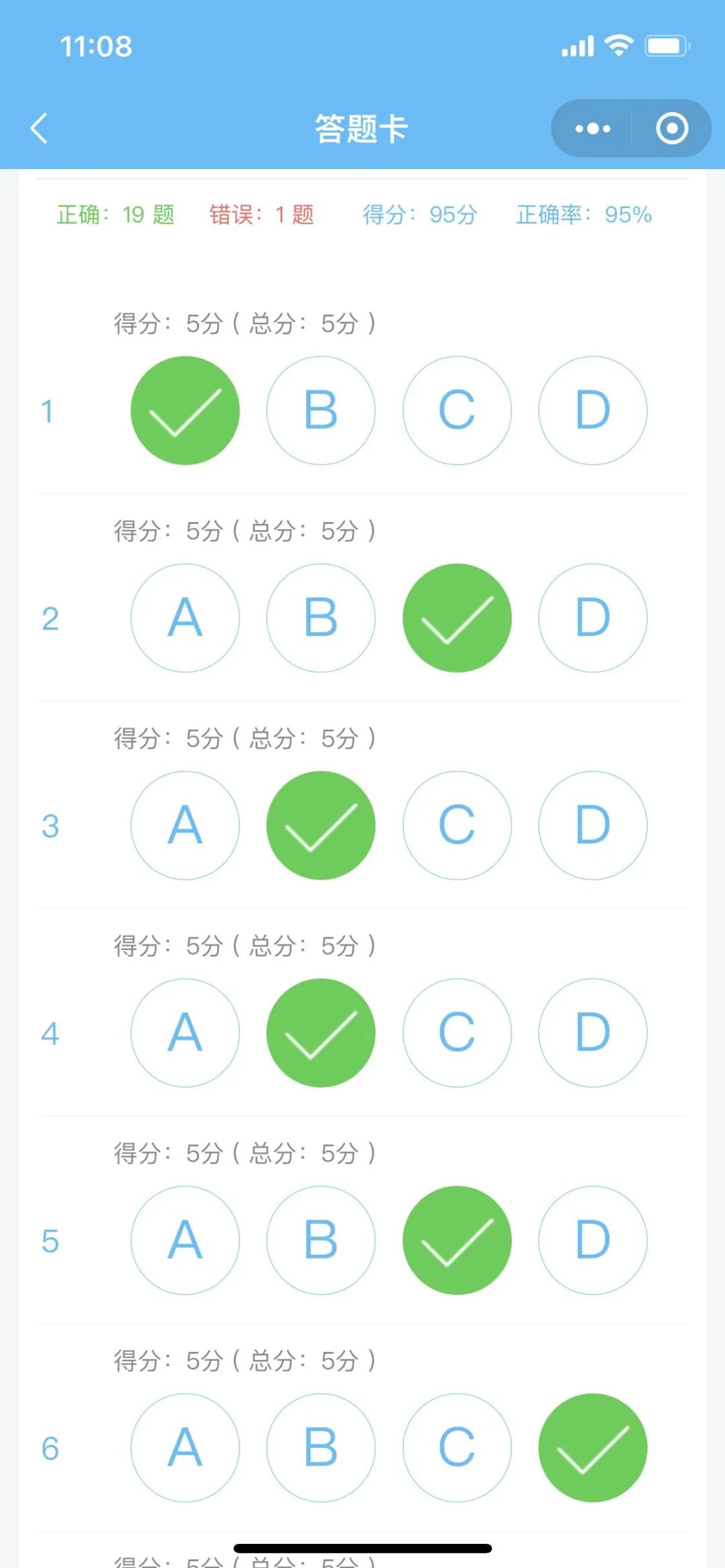725x1568 pixels.
Task: Tap the checked answer of question 6
Action: tap(593, 1447)
